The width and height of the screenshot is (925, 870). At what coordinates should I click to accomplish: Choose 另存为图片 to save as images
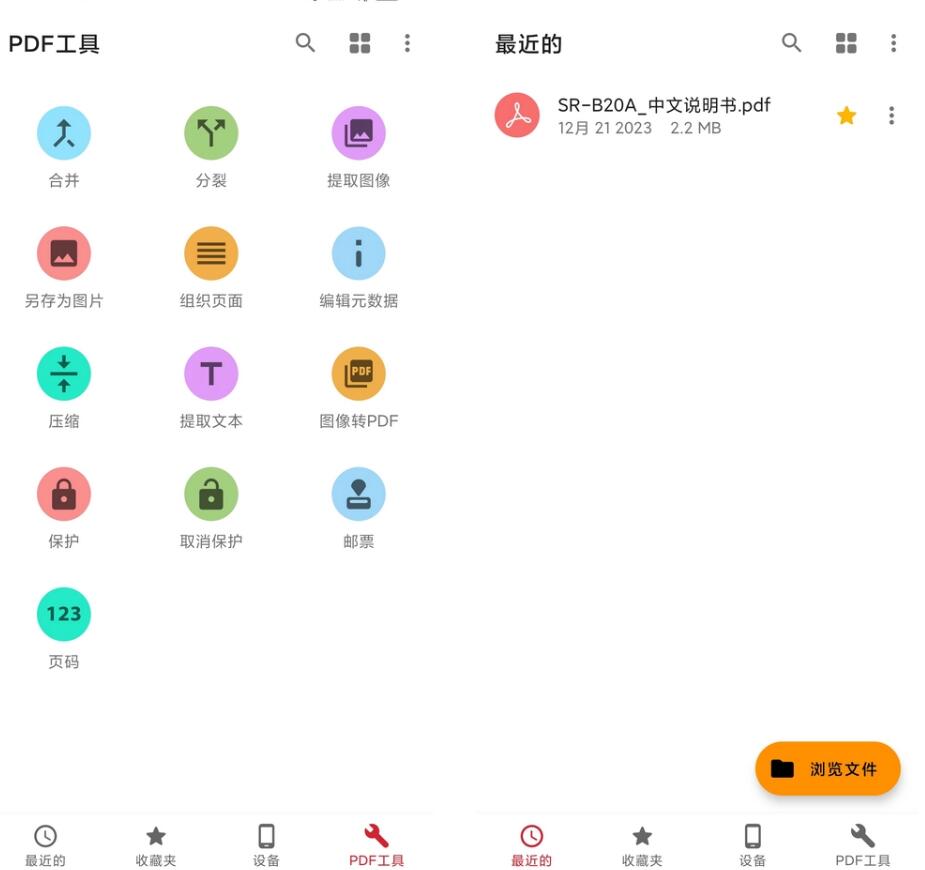64,254
